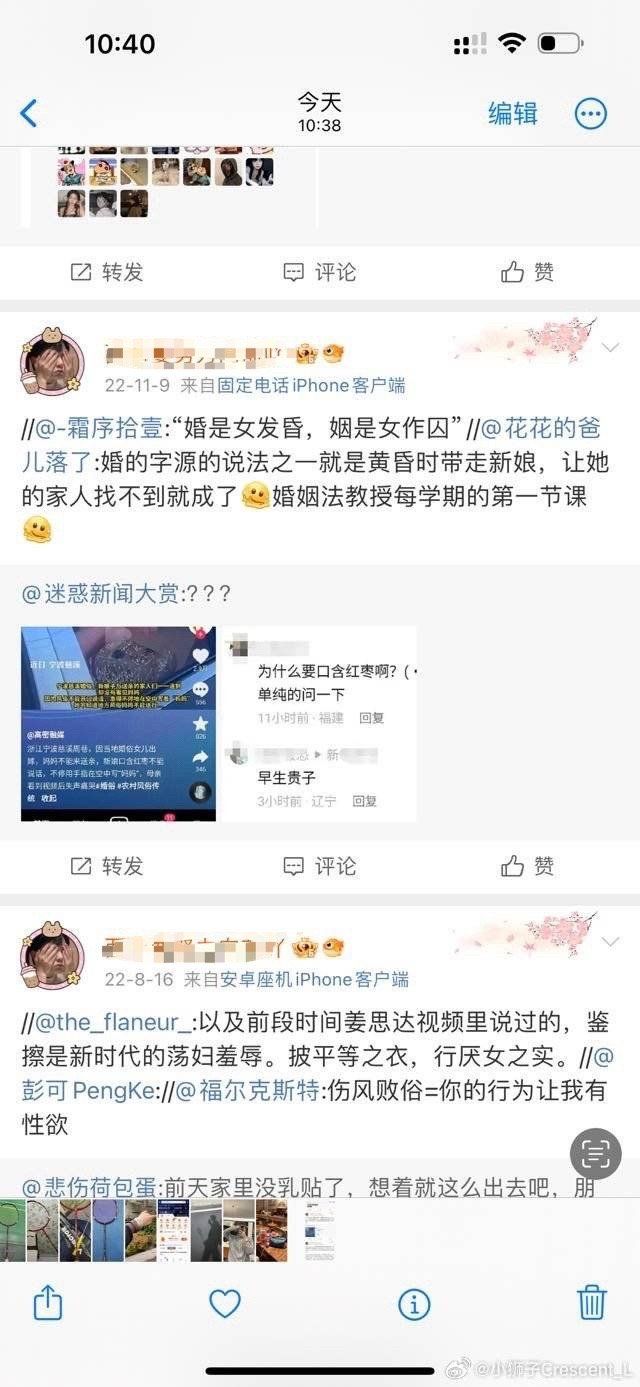Delete this photo with the trash icon
This screenshot has width=640, height=1387.
(x=592, y=1302)
